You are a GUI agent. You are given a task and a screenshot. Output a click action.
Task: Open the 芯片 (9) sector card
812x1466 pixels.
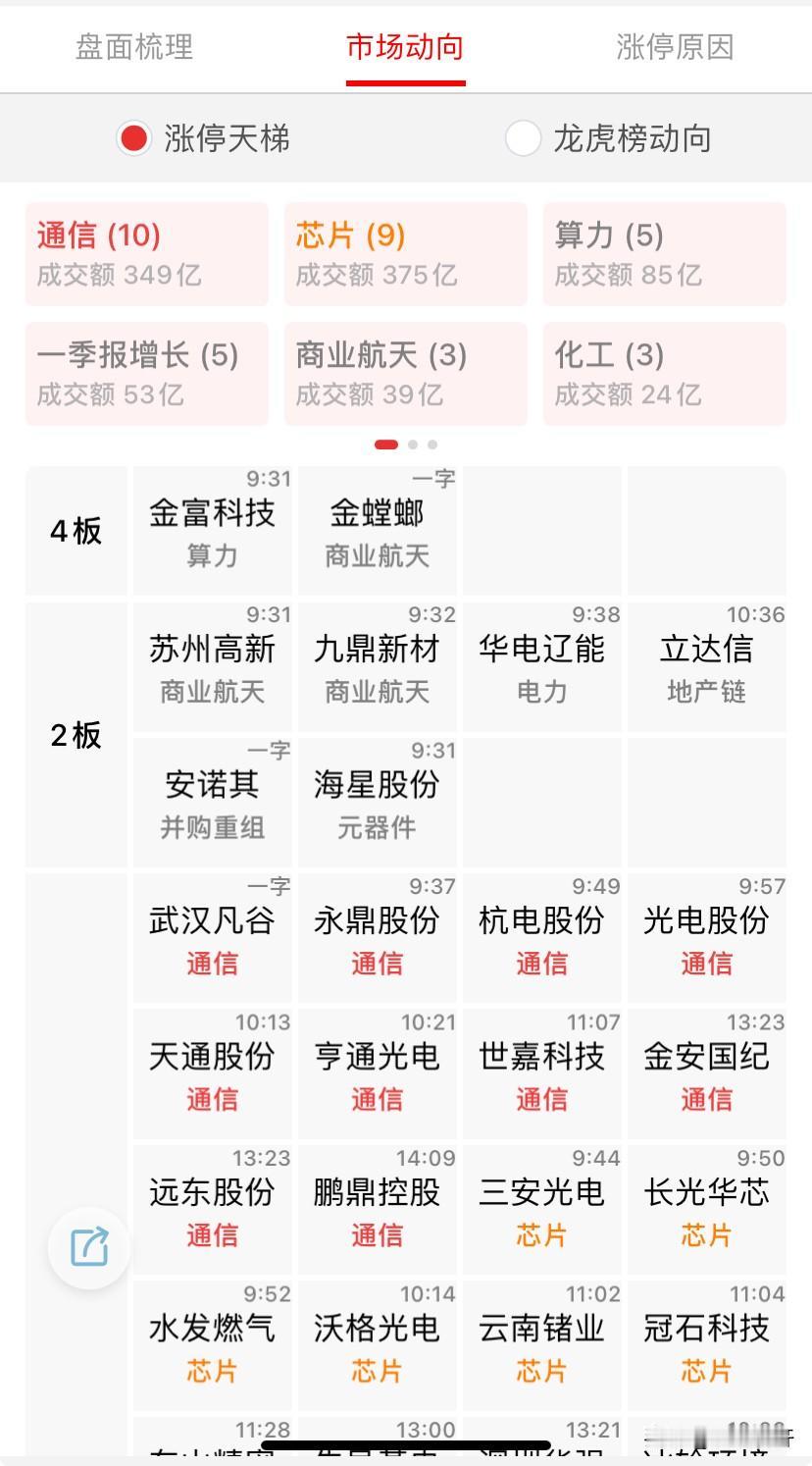click(405, 253)
